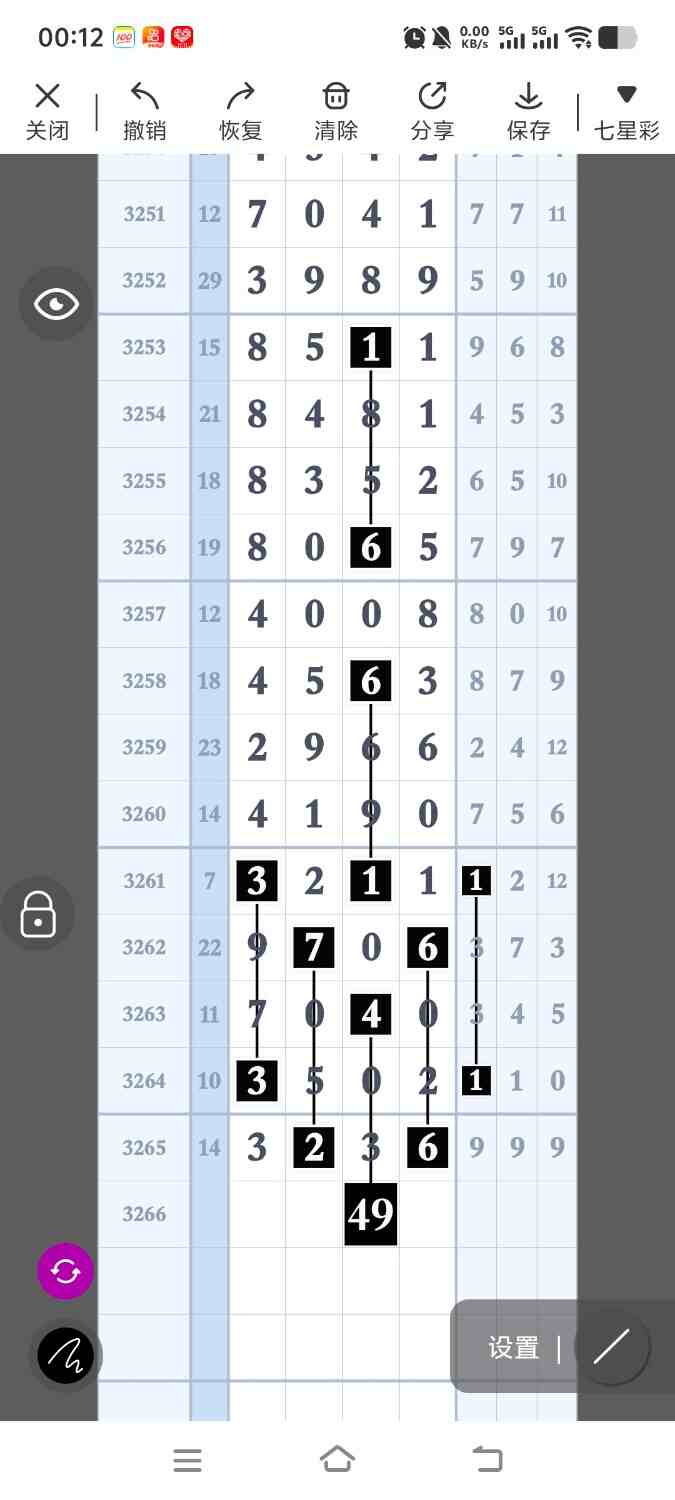Go to the system home screen

[337, 1460]
